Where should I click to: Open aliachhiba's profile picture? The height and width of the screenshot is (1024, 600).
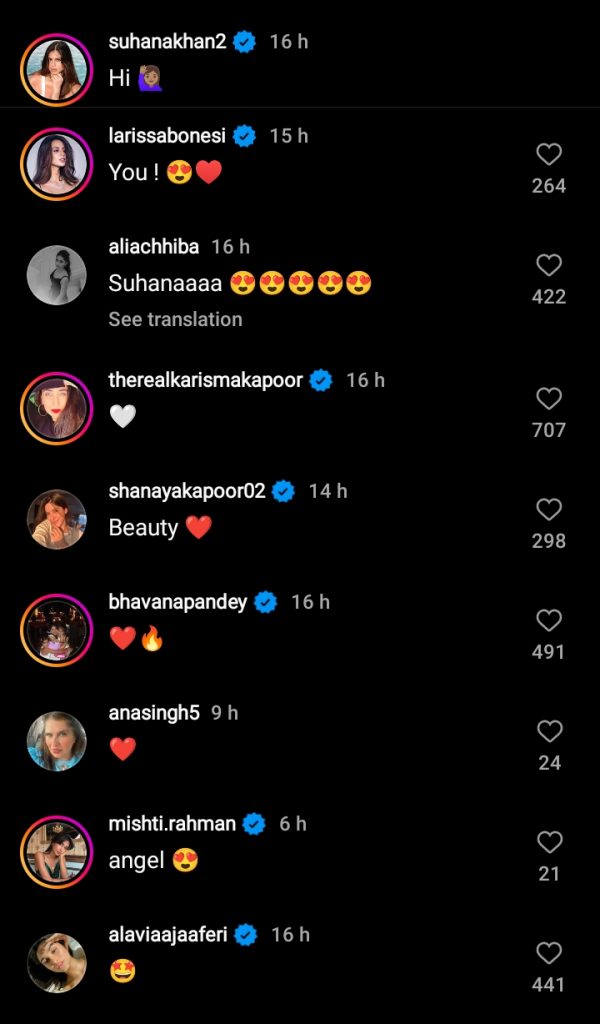click(56, 275)
